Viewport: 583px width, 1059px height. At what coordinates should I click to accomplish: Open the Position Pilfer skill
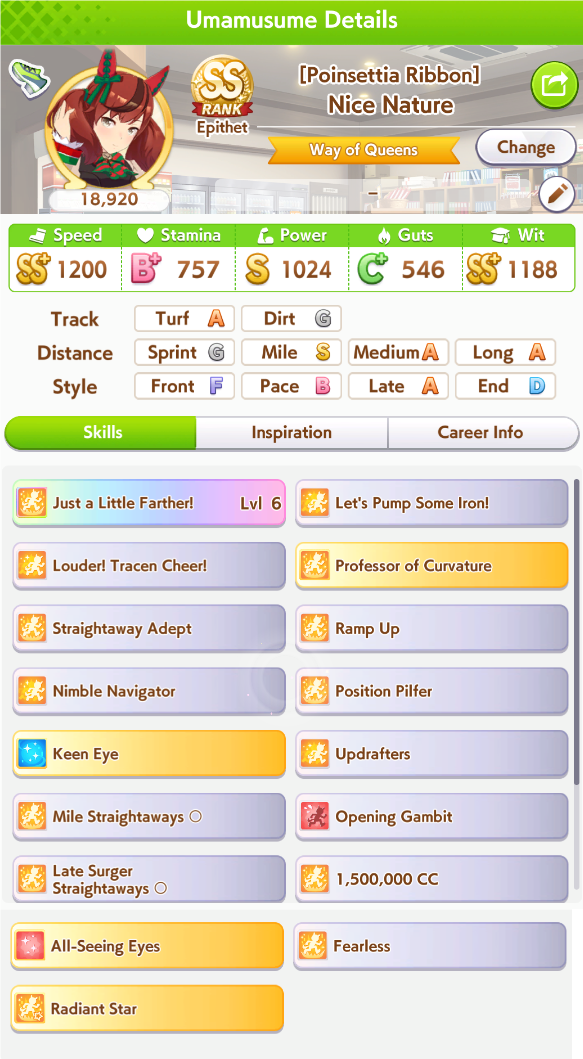click(432, 691)
